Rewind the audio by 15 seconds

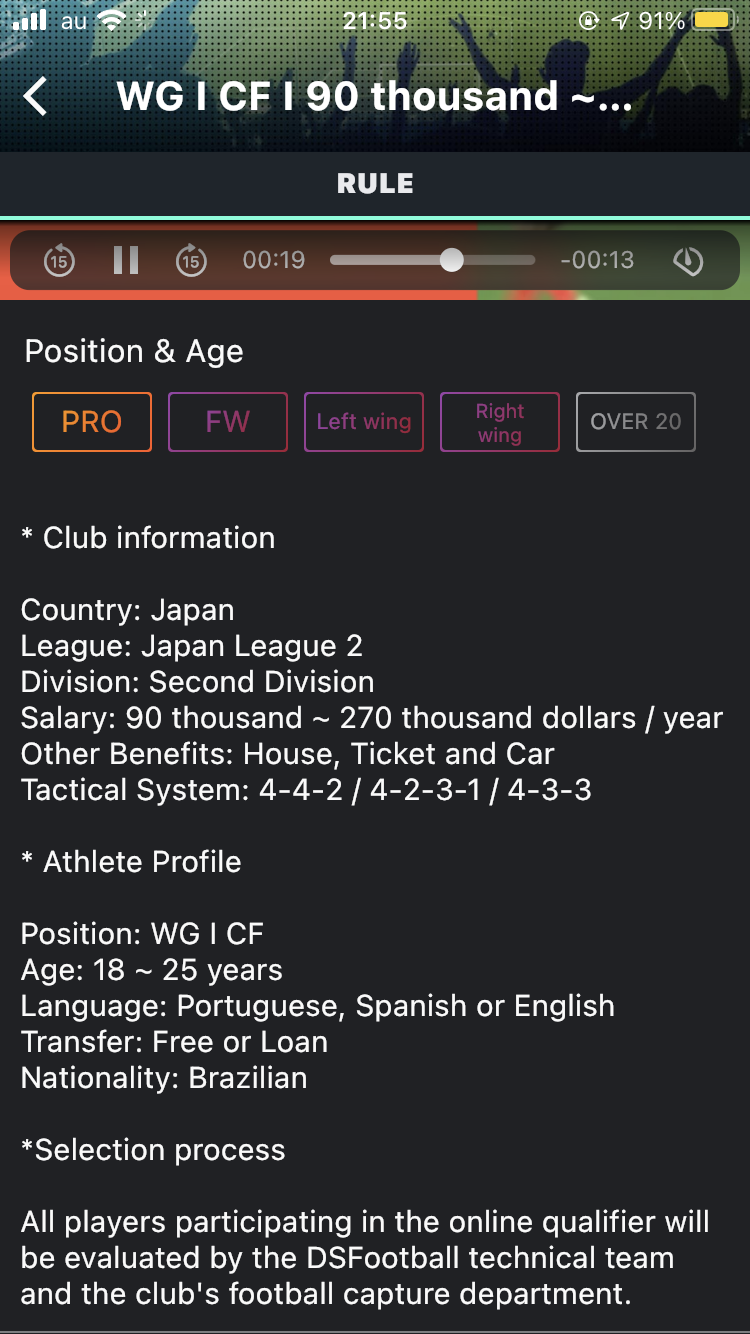pyautogui.click(x=59, y=261)
